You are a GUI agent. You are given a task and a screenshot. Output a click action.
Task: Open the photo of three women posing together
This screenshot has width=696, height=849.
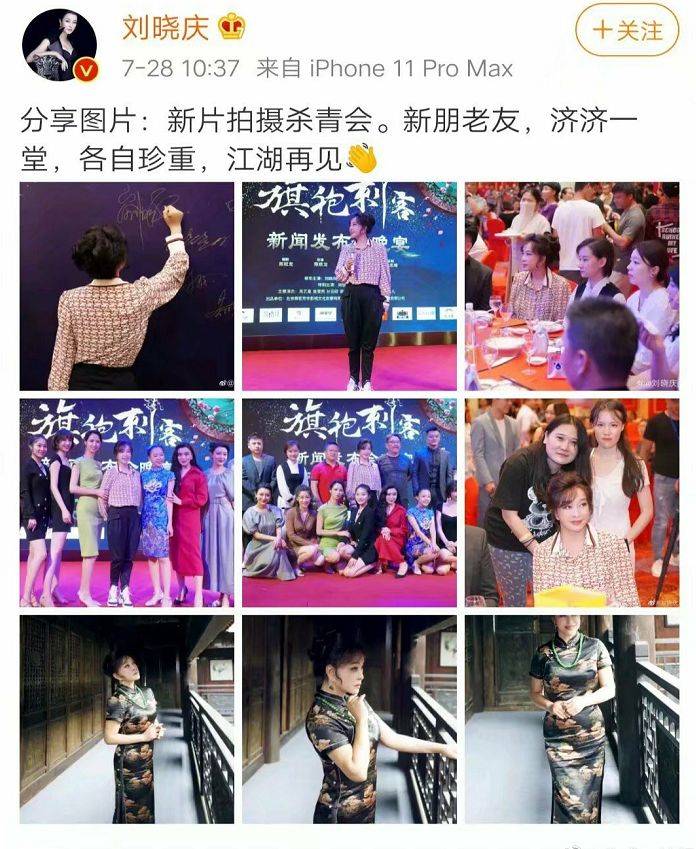tap(571, 503)
